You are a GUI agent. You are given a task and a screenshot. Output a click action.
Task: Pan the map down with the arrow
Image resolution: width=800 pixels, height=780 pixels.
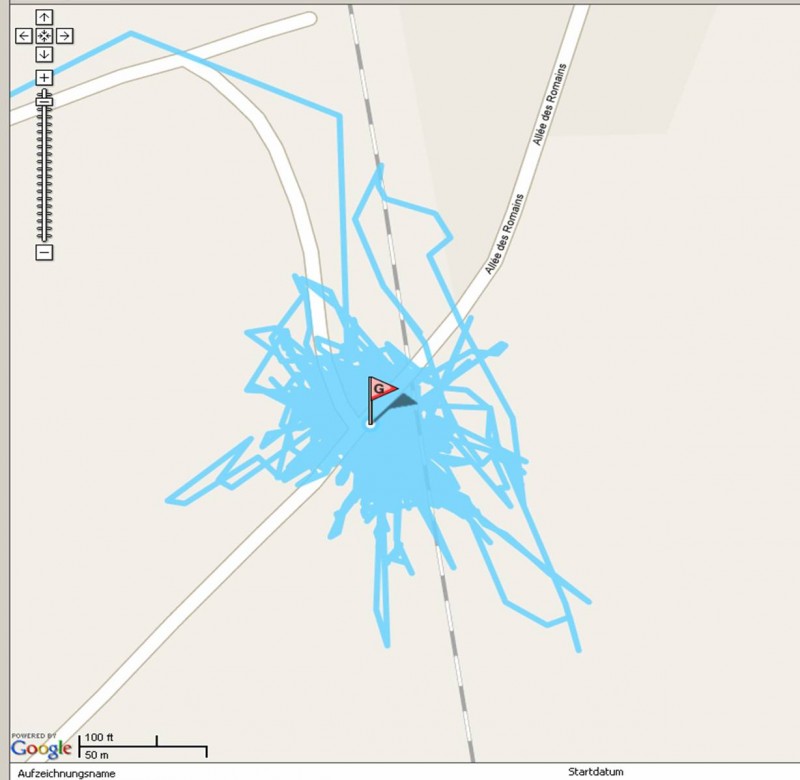(44, 54)
